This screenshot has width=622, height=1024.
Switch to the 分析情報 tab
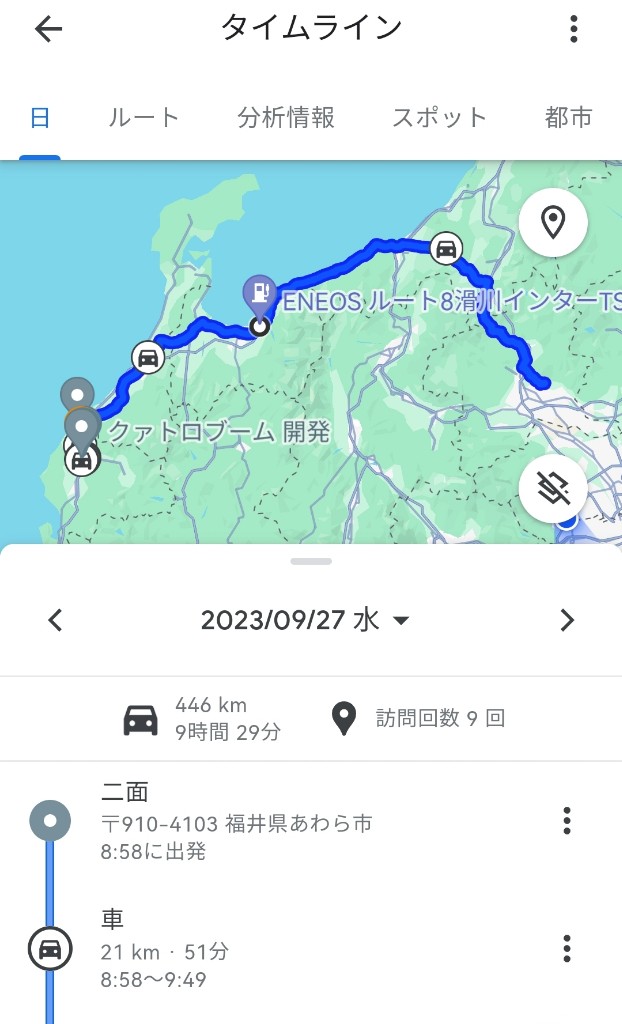(286, 118)
